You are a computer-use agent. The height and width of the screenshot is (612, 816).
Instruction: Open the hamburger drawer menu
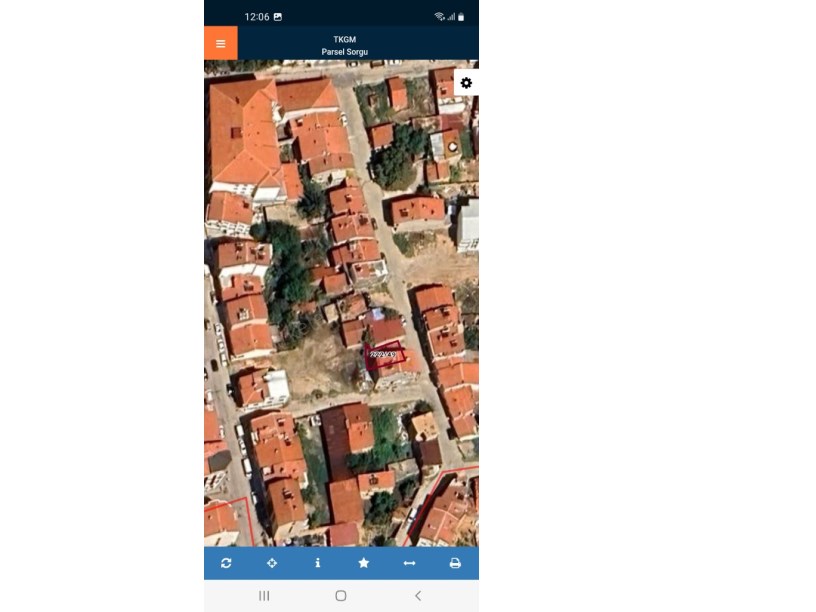pos(221,43)
